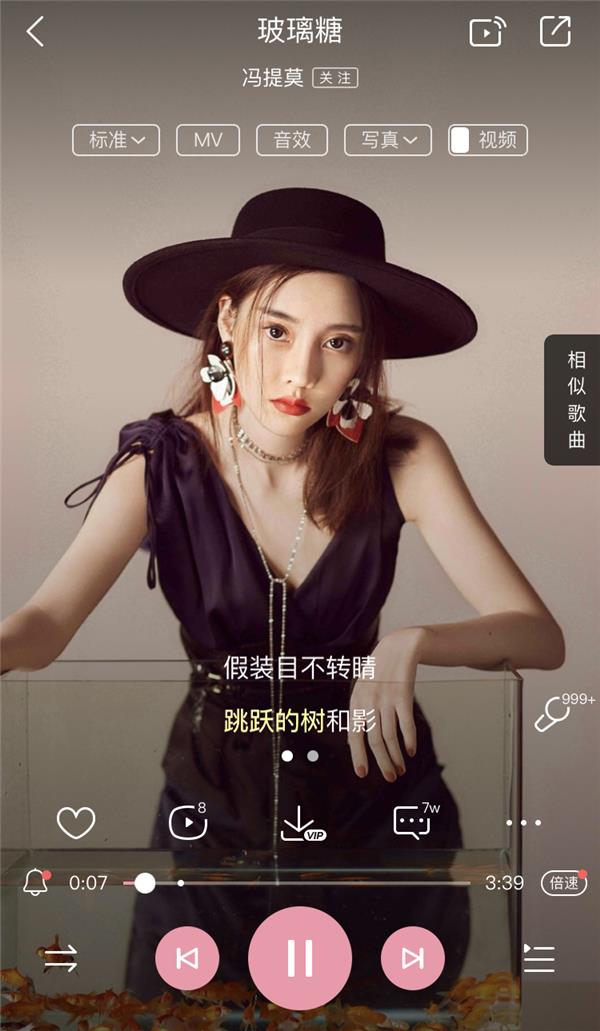Like the song with the heart icon

(76, 823)
